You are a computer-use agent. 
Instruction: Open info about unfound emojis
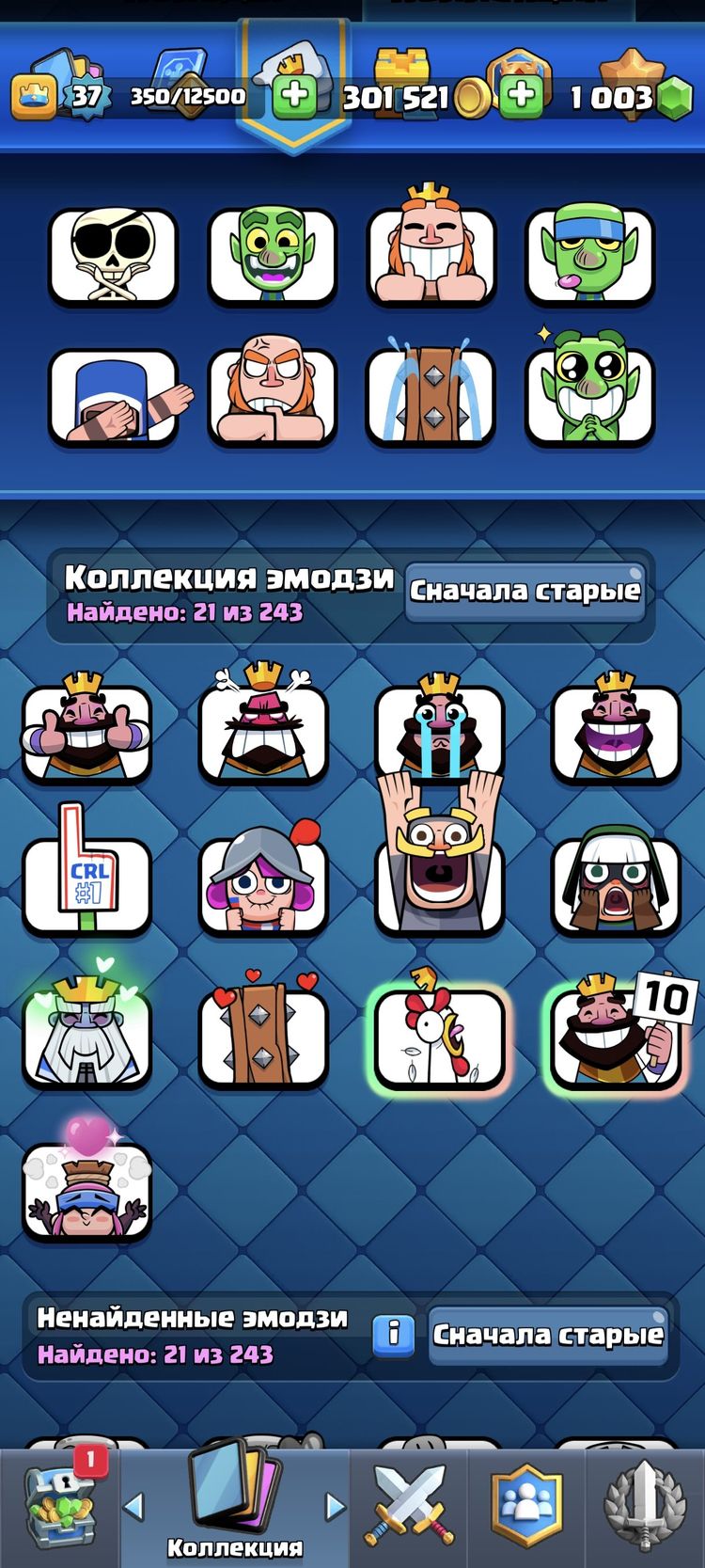pos(393,1334)
